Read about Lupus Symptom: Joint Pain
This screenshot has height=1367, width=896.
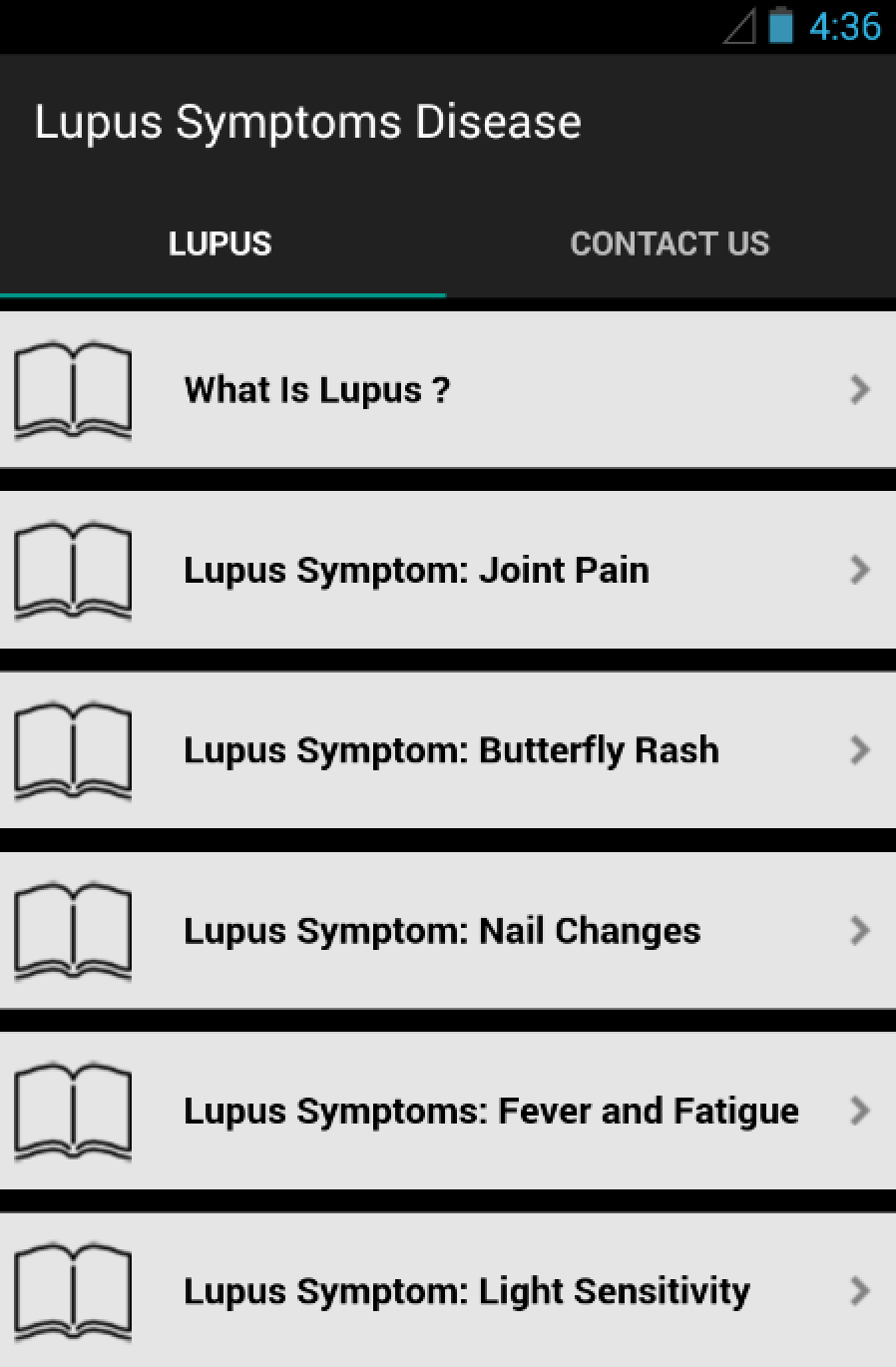point(447,570)
